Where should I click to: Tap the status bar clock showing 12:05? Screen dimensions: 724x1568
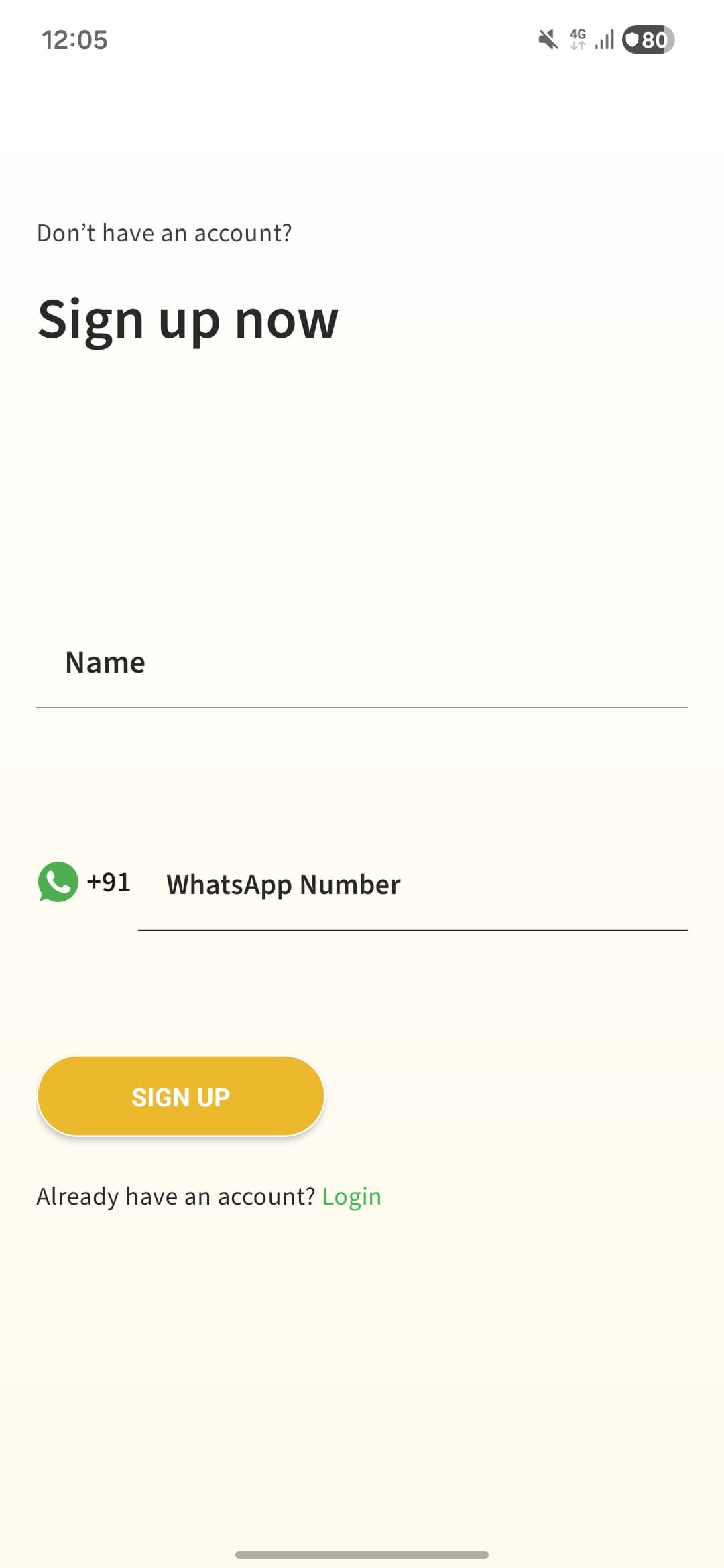[x=74, y=40]
